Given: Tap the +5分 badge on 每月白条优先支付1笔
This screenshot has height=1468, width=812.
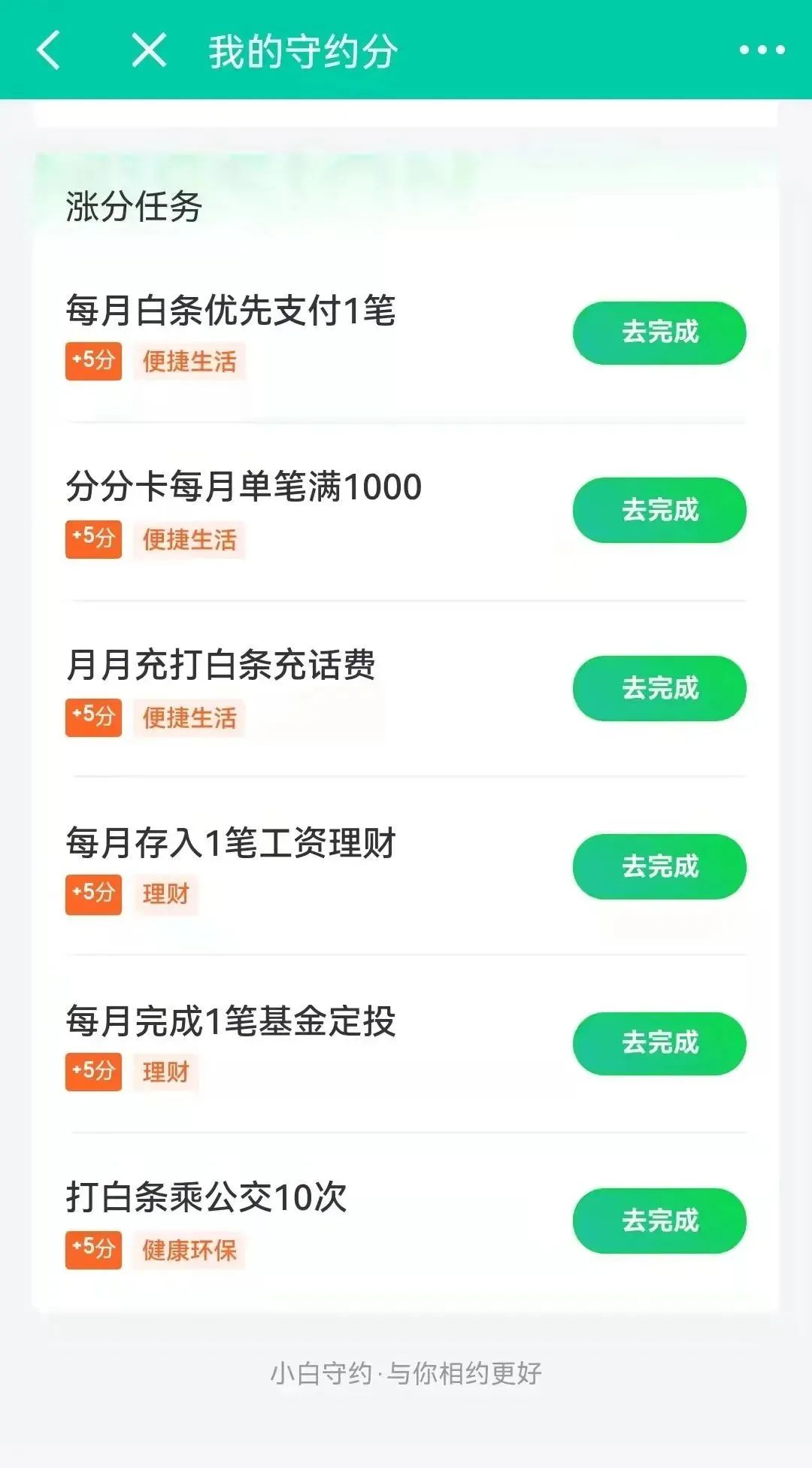Looking at the screenshot, I should (x=93, y=360).
